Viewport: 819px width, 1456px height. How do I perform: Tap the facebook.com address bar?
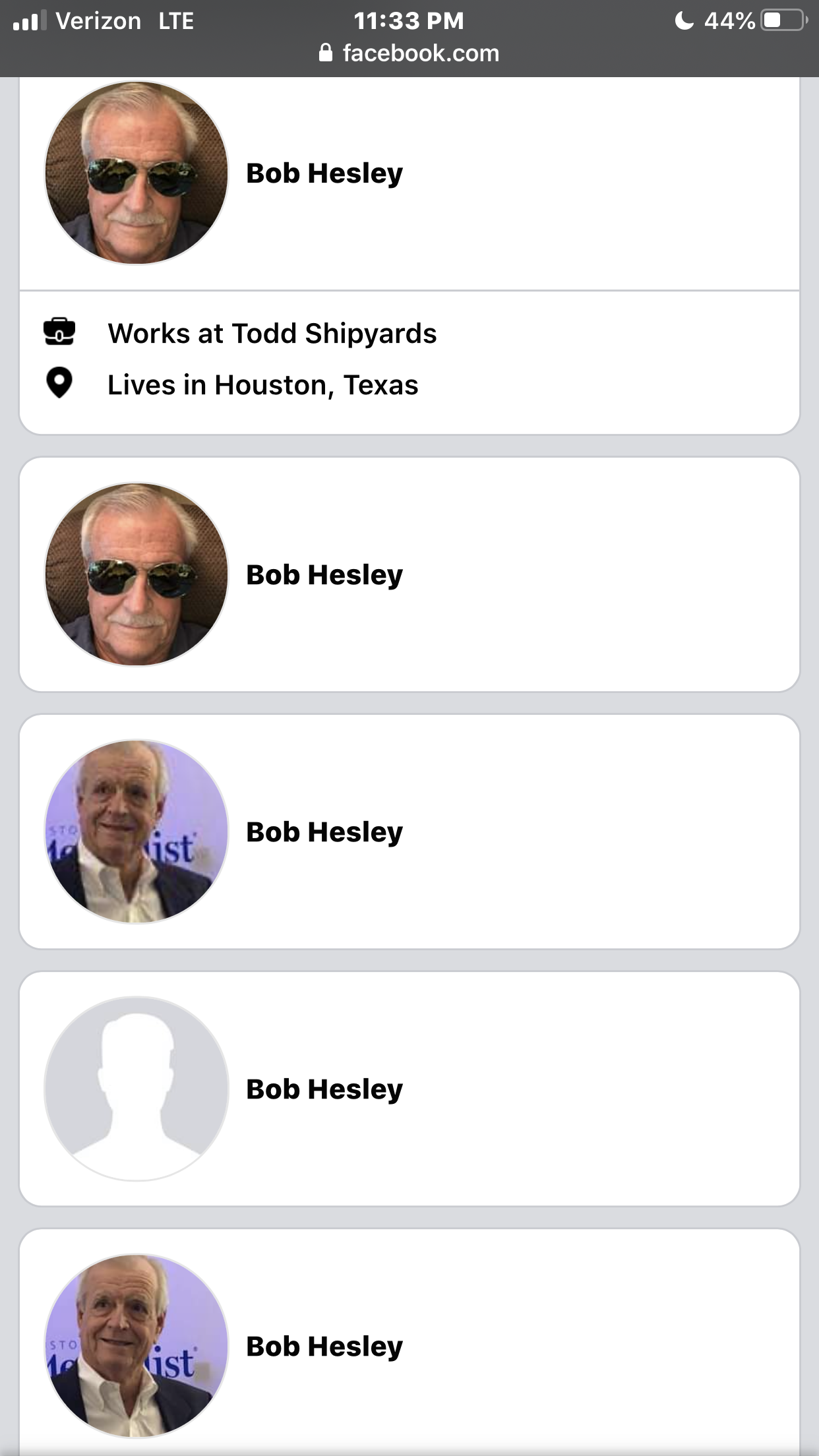click(x=409, y=53)
